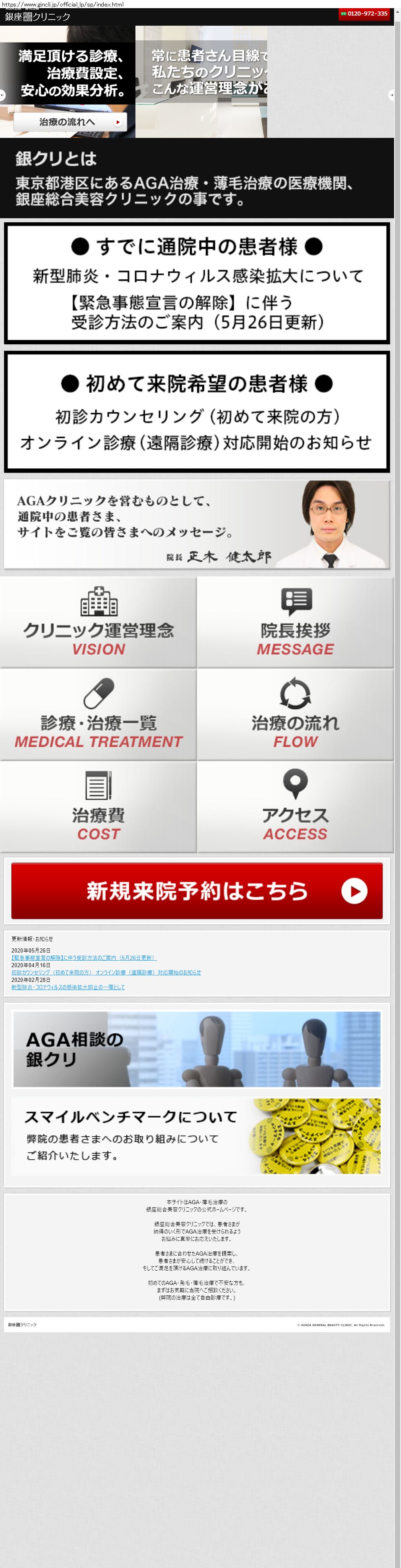Select 診療・治療一覧 MEDICAL TREATMENT
The width and height of the screenshot is (401, 1568).
click(98, 715)
